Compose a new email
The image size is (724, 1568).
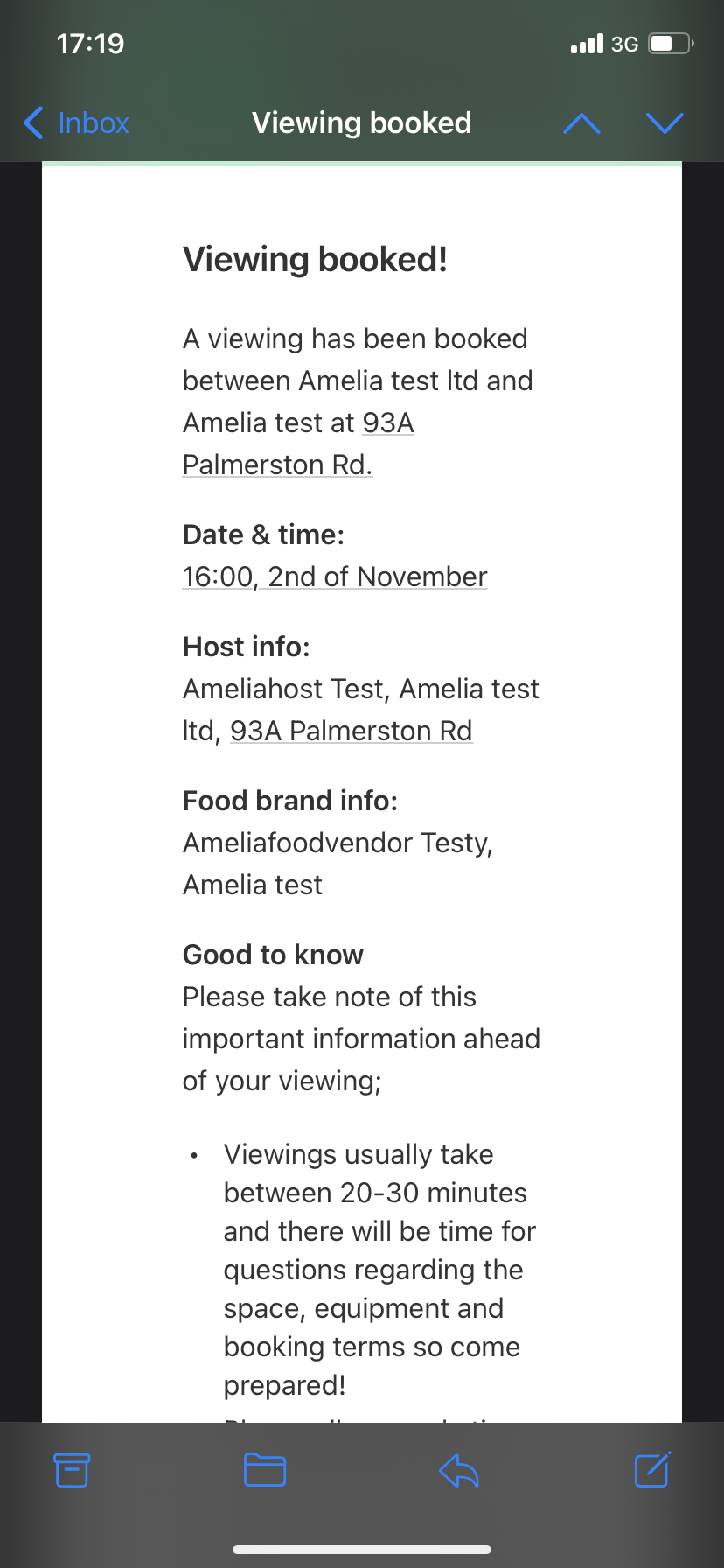point(652,1470)
